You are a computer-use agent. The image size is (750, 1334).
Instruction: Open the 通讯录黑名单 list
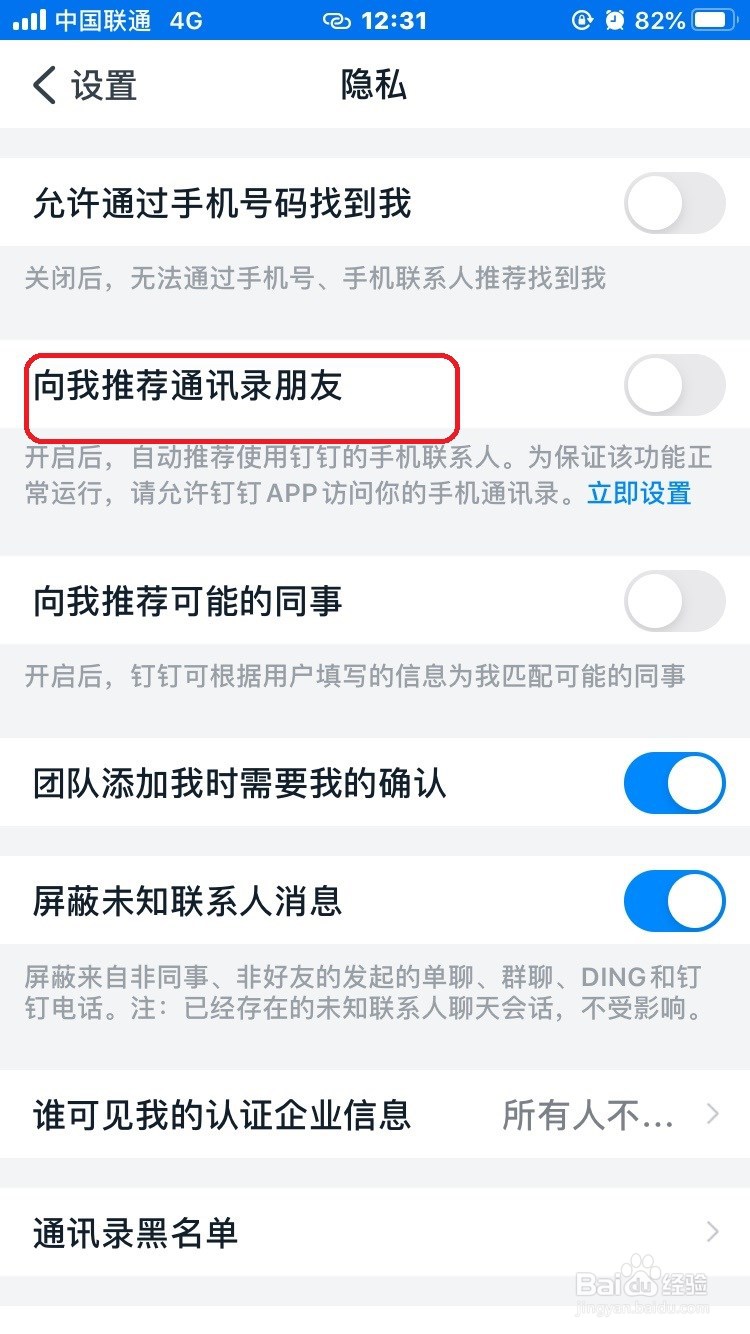point(375,1234)
